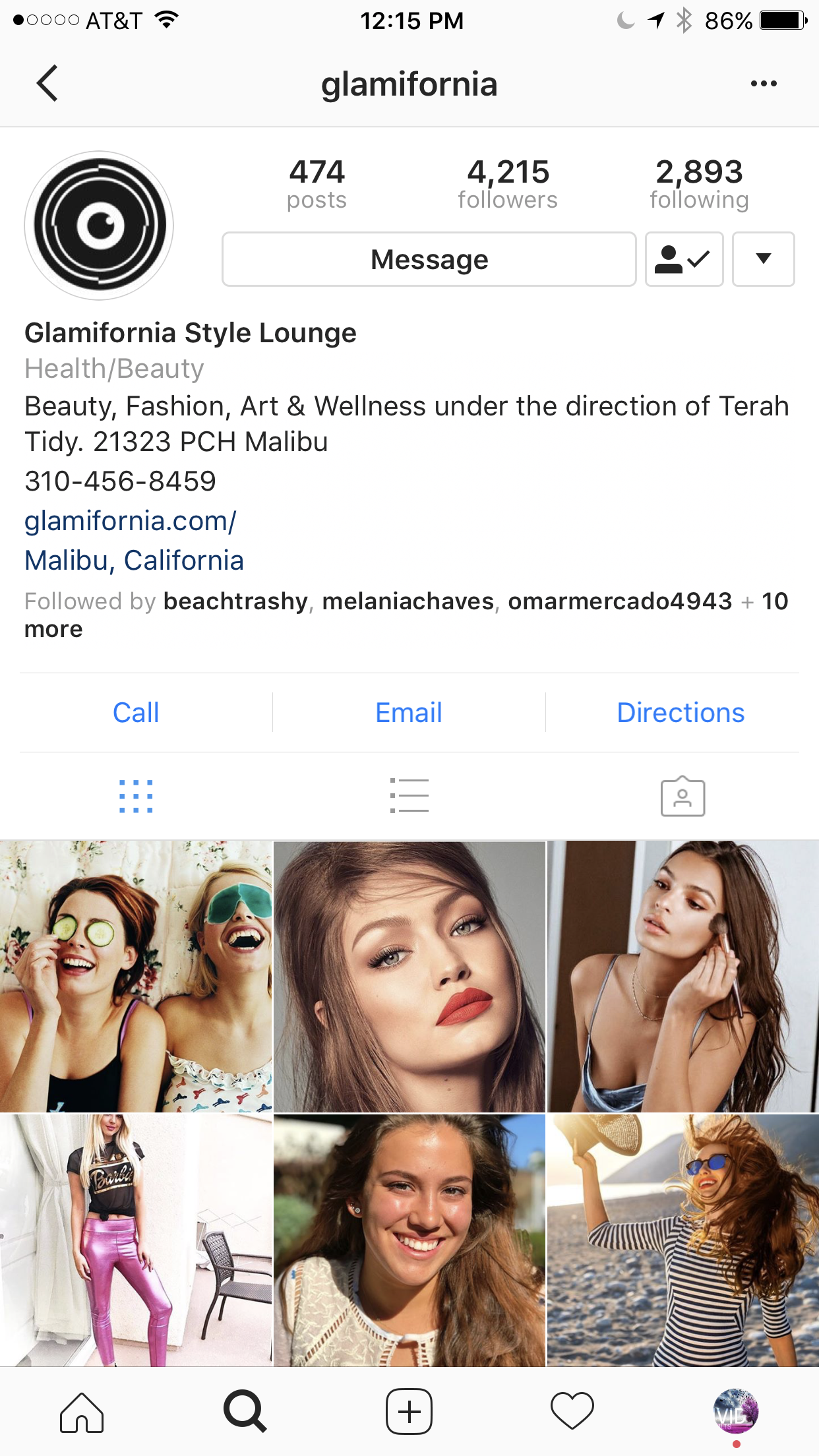Create a new post with plus icon
Image resolution: width=819 pixels, height=1456 pixels.
(x=409, y=1412)
